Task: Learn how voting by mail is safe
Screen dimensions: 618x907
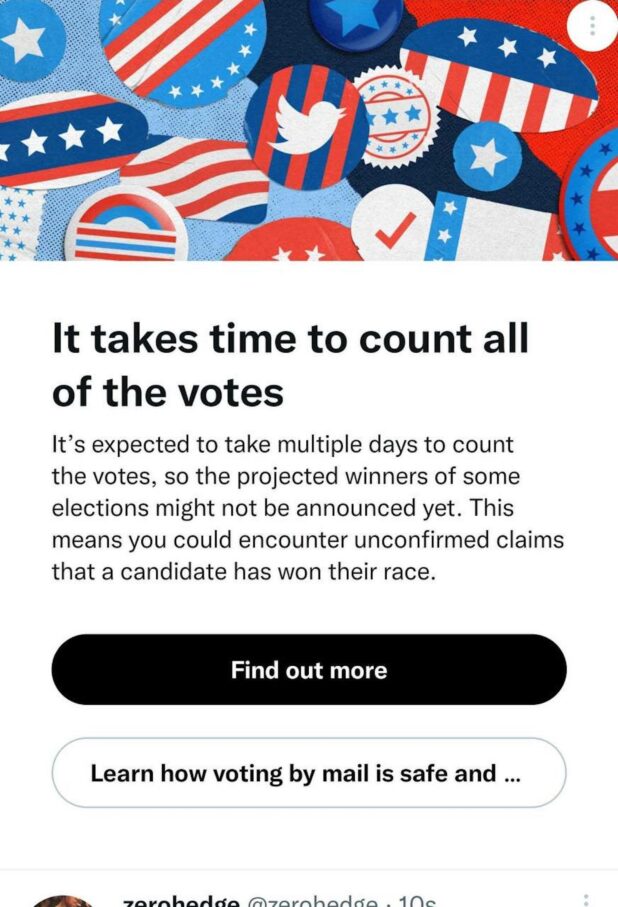Action: coord(308,773)
